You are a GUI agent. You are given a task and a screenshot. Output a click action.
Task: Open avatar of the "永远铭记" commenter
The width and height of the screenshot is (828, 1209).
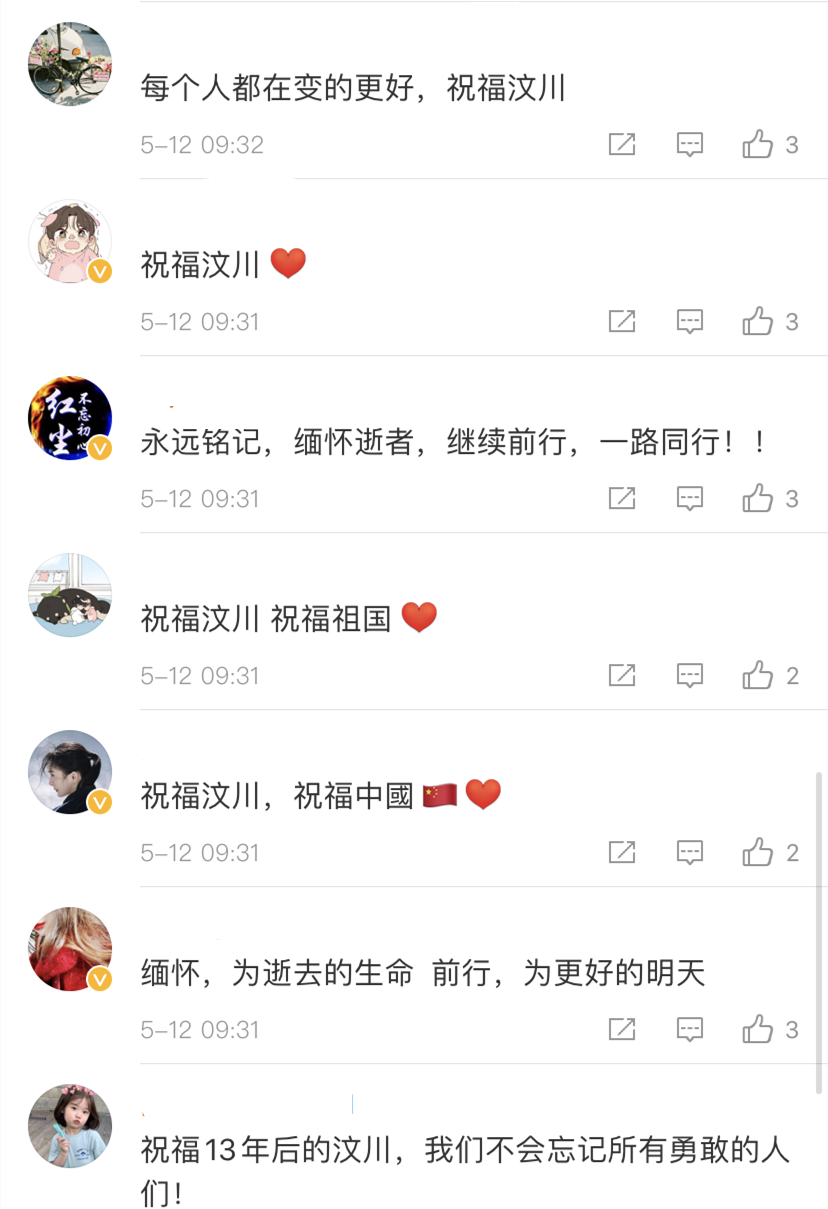[70, 419]
